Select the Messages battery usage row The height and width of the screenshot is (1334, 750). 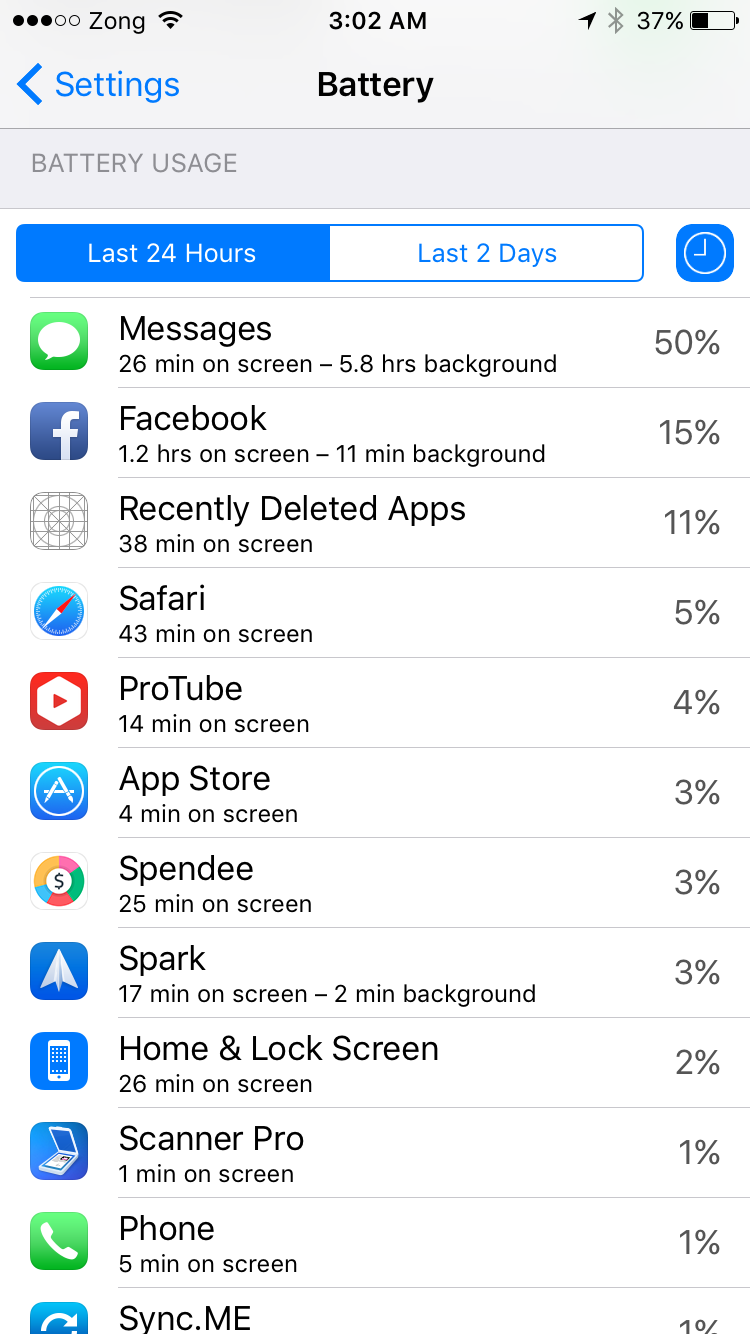[x=375, y=343]
